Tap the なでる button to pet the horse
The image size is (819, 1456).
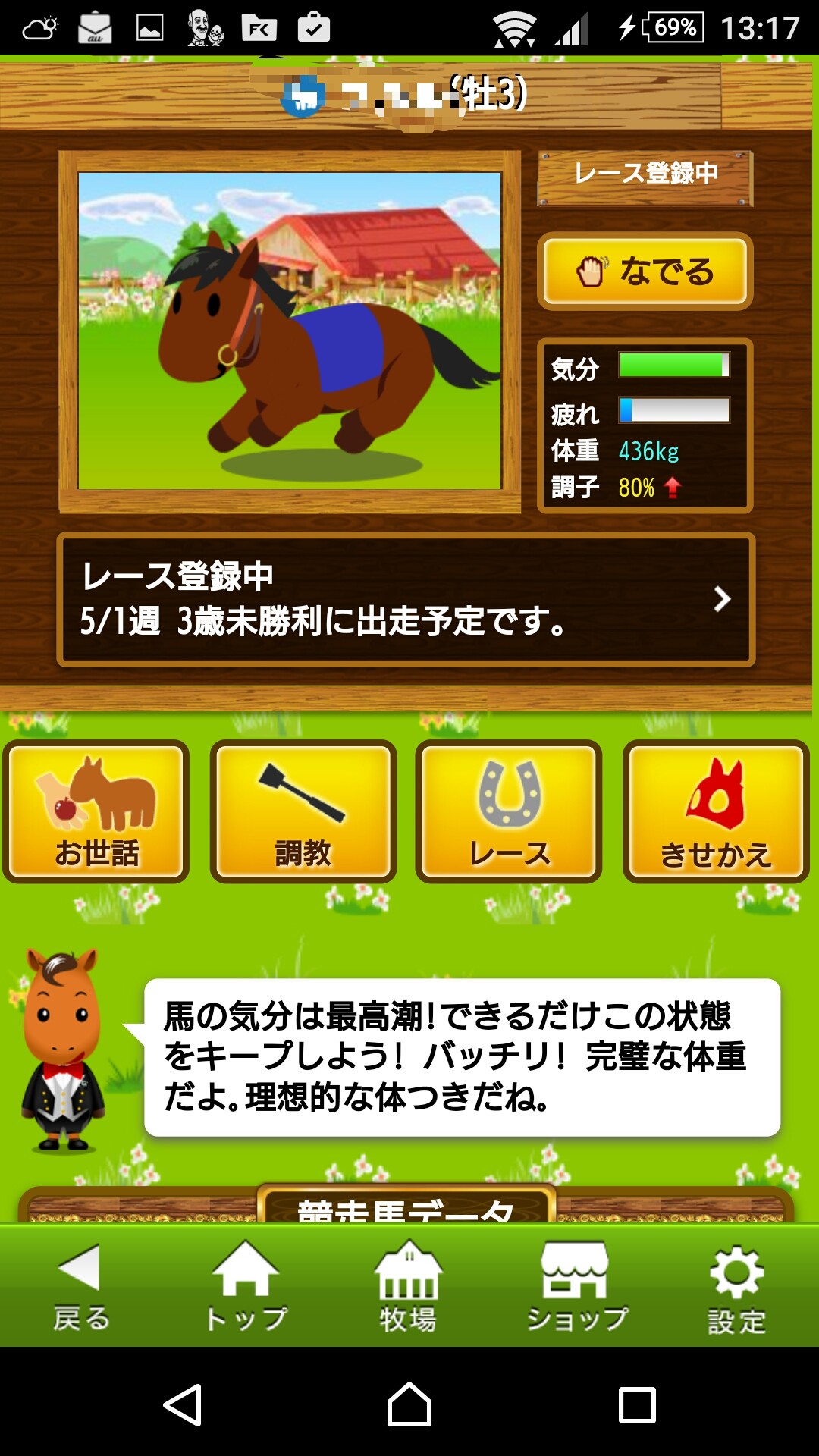(645, 271)
